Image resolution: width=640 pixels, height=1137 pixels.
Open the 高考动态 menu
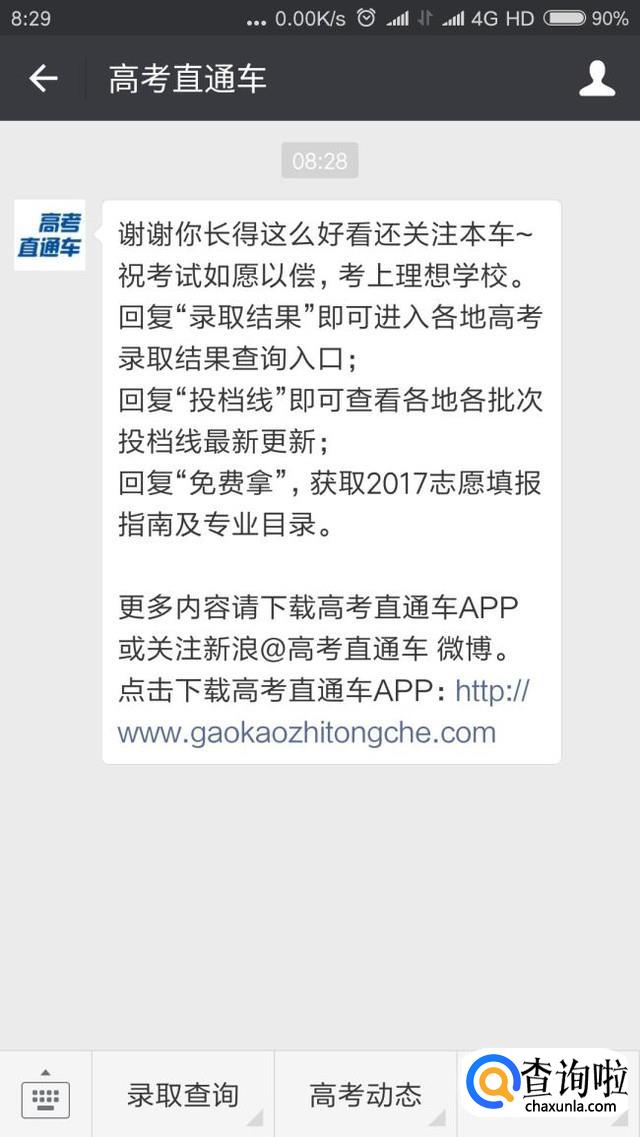click(x=365, y=1095)
